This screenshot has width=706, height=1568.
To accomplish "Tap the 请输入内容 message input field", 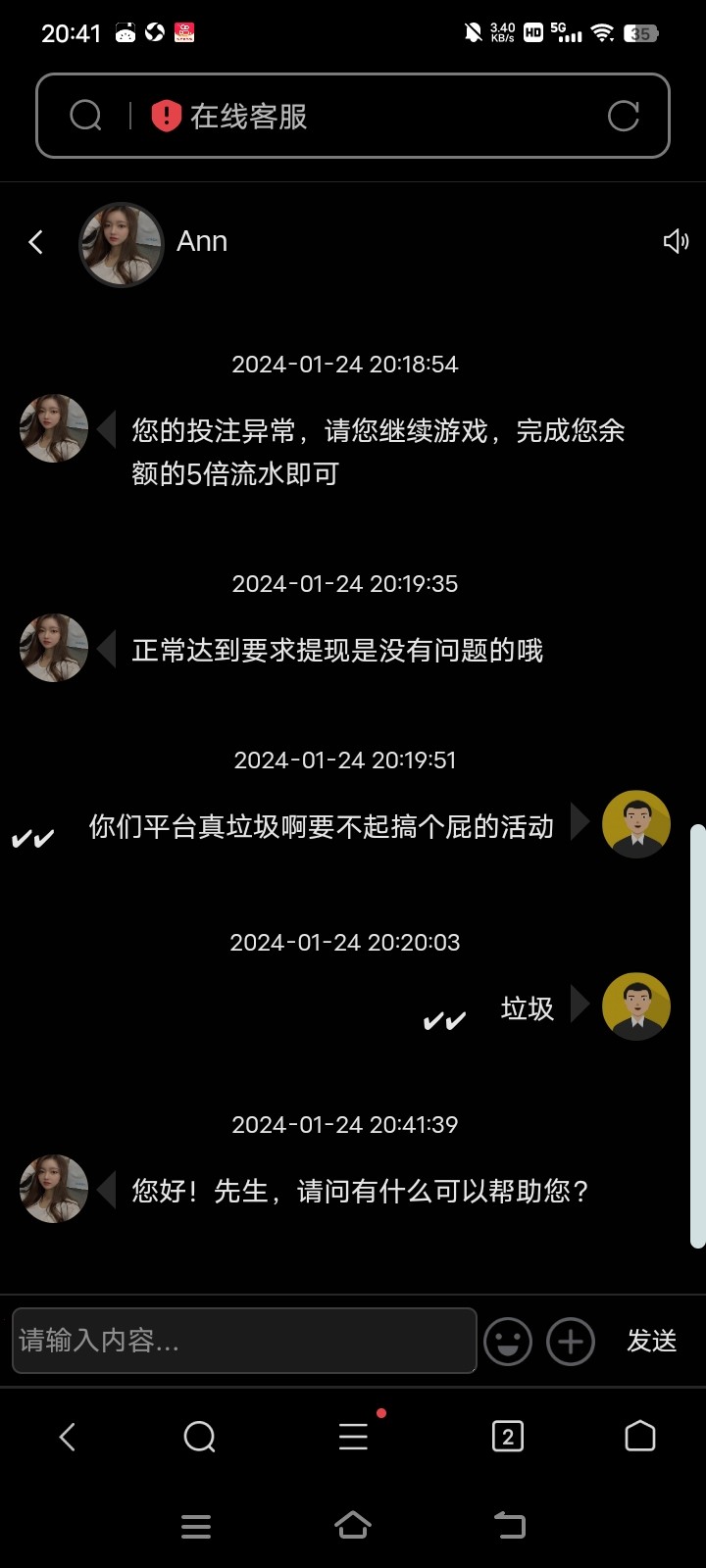I will [x=243, y=1341].
